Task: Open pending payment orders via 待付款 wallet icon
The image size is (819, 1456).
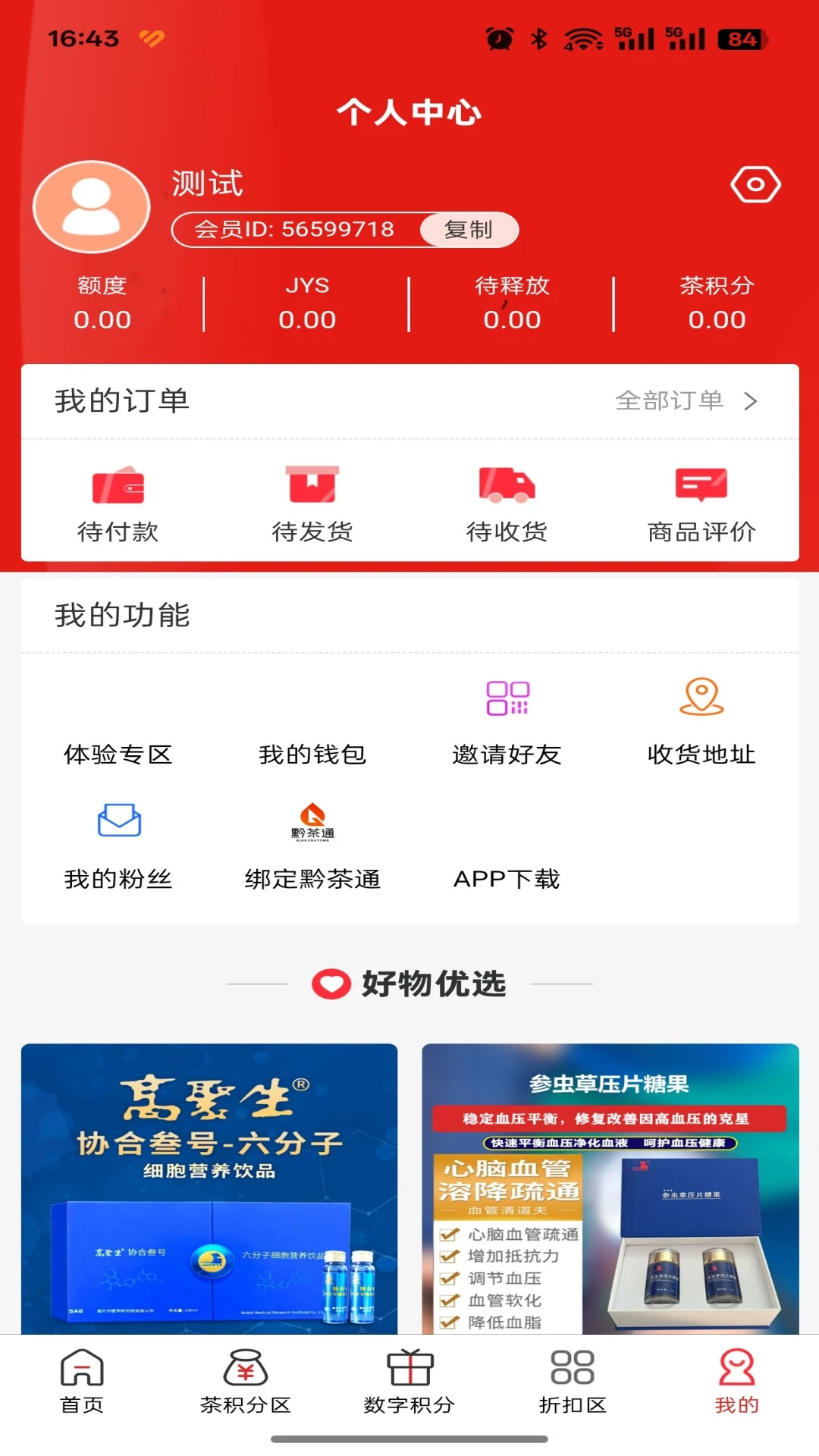Action: [x=118, y=489]
